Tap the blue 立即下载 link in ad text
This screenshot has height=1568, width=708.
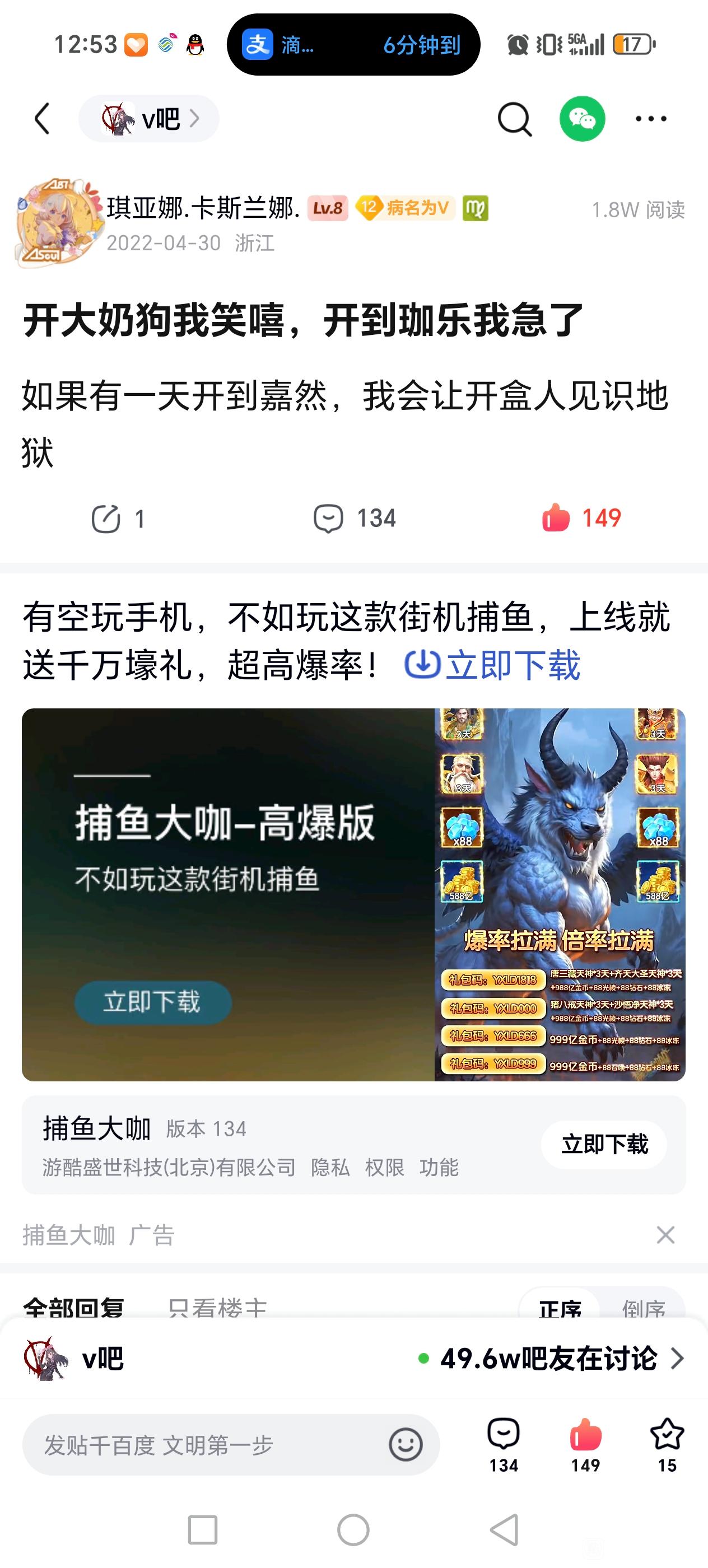click(492, 664)
